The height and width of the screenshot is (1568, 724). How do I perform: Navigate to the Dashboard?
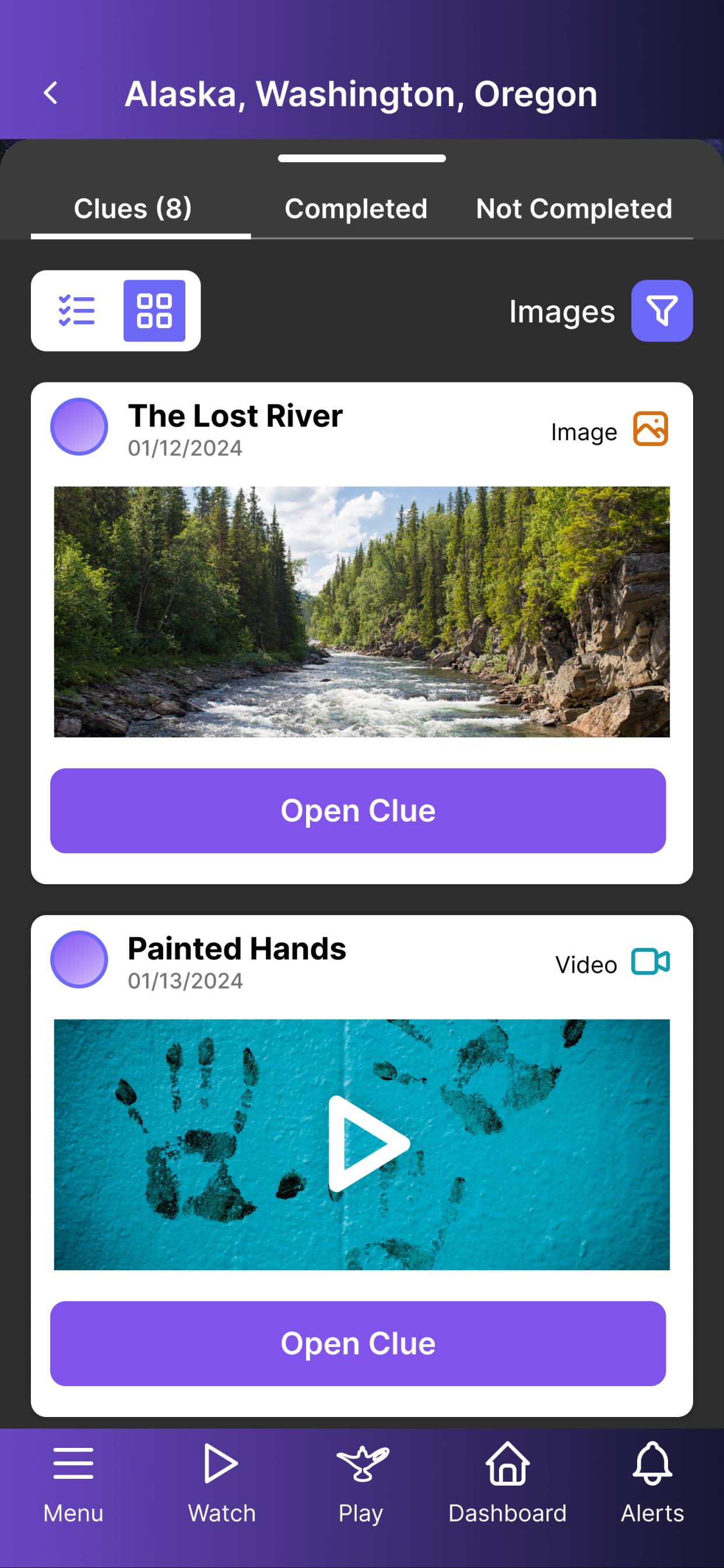(x=507, y=1483)
